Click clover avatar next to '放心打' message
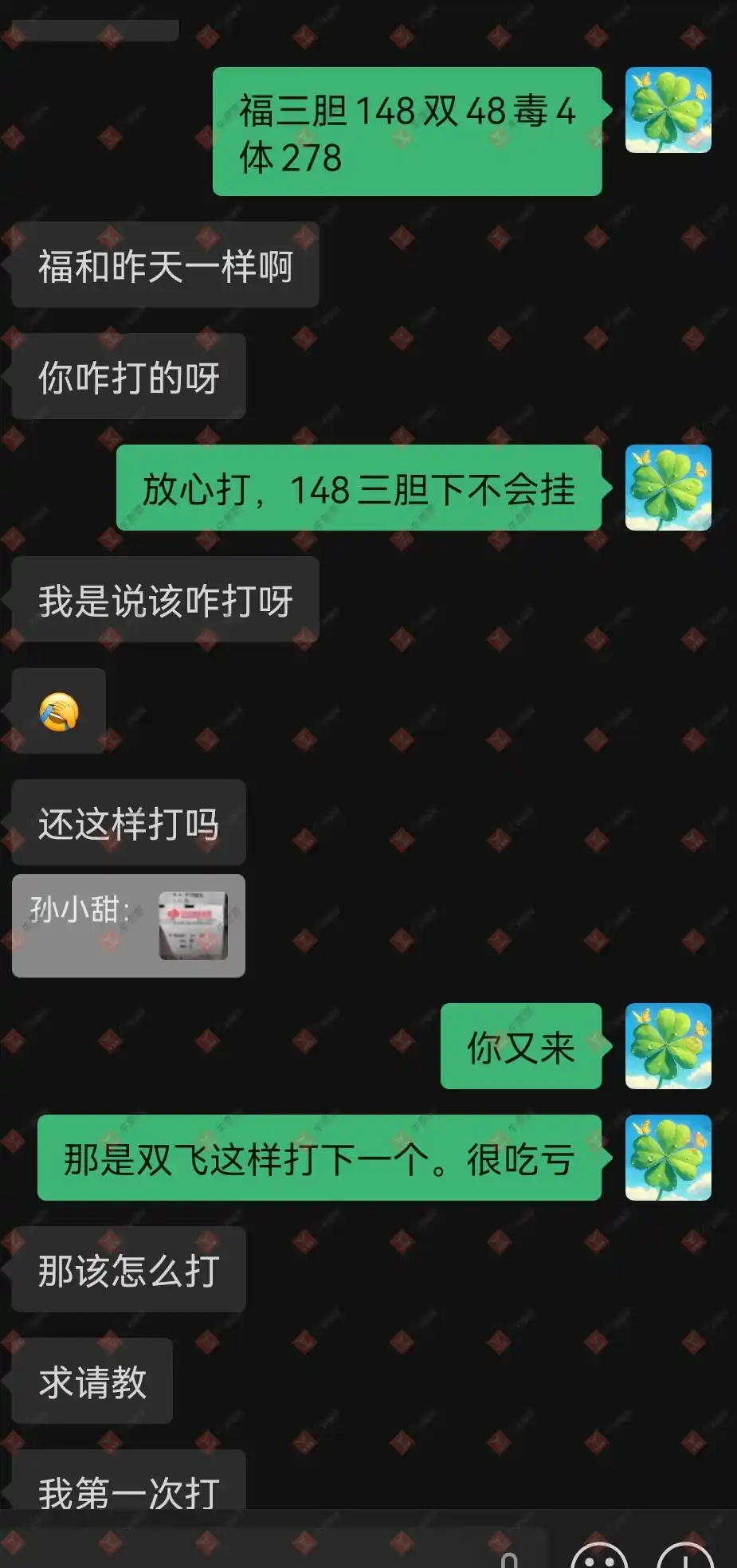 pos(667,488)
